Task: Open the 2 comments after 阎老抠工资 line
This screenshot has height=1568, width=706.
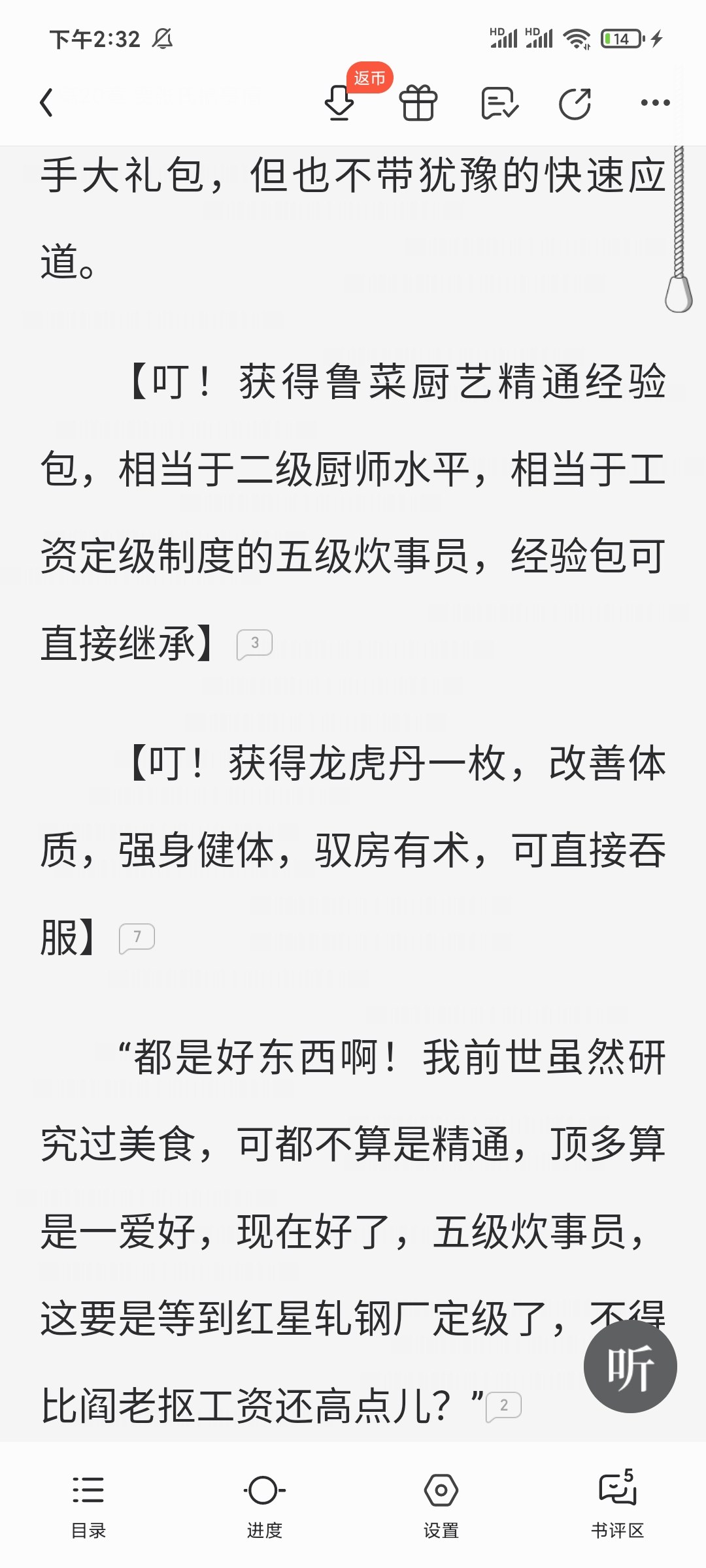Action: coord(503,1406)
